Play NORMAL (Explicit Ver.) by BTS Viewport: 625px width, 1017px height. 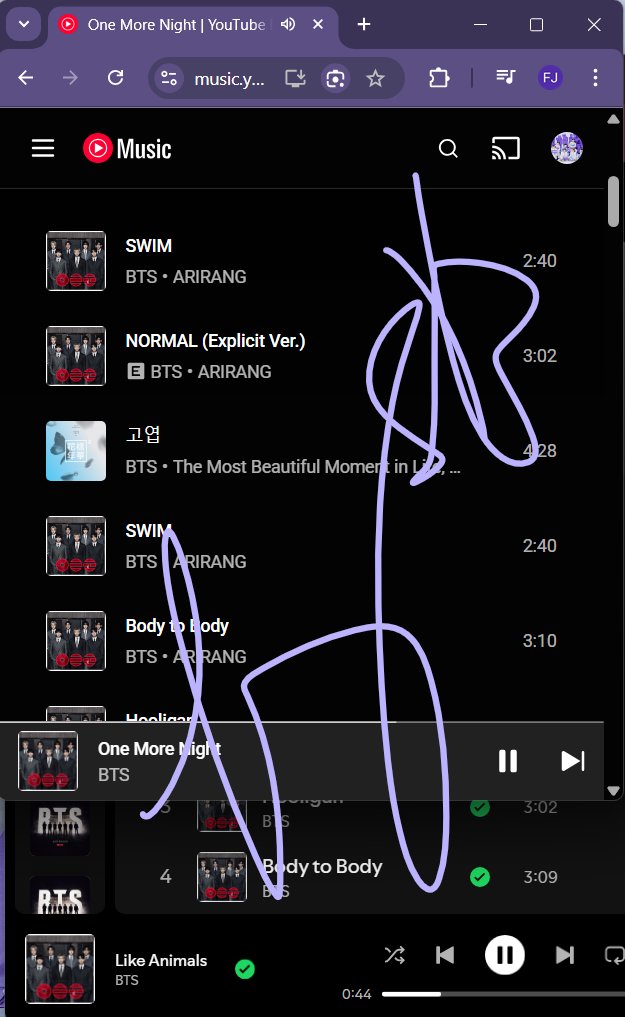point(215,341)
